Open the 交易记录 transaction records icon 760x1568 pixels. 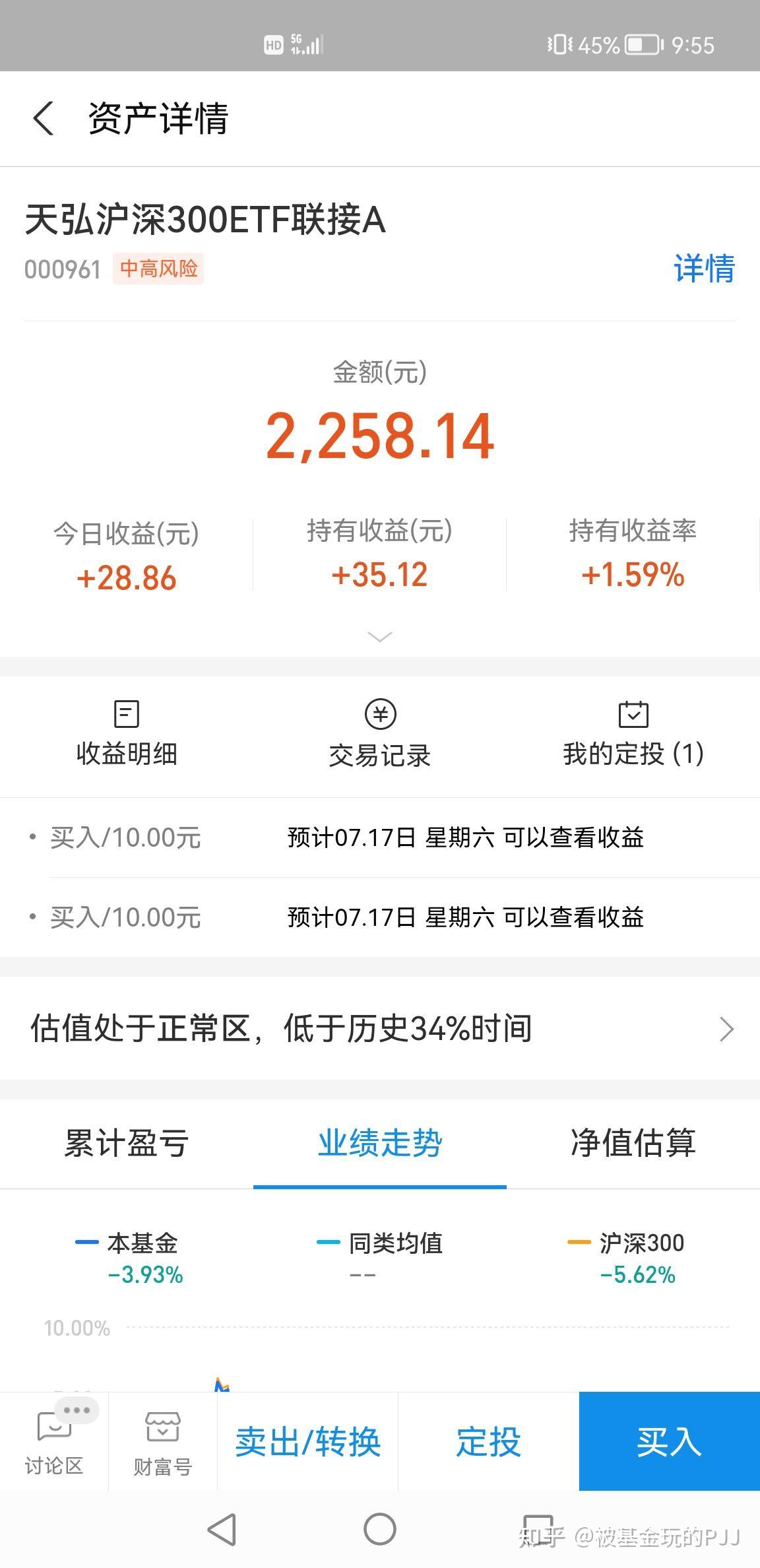point(380,733)
